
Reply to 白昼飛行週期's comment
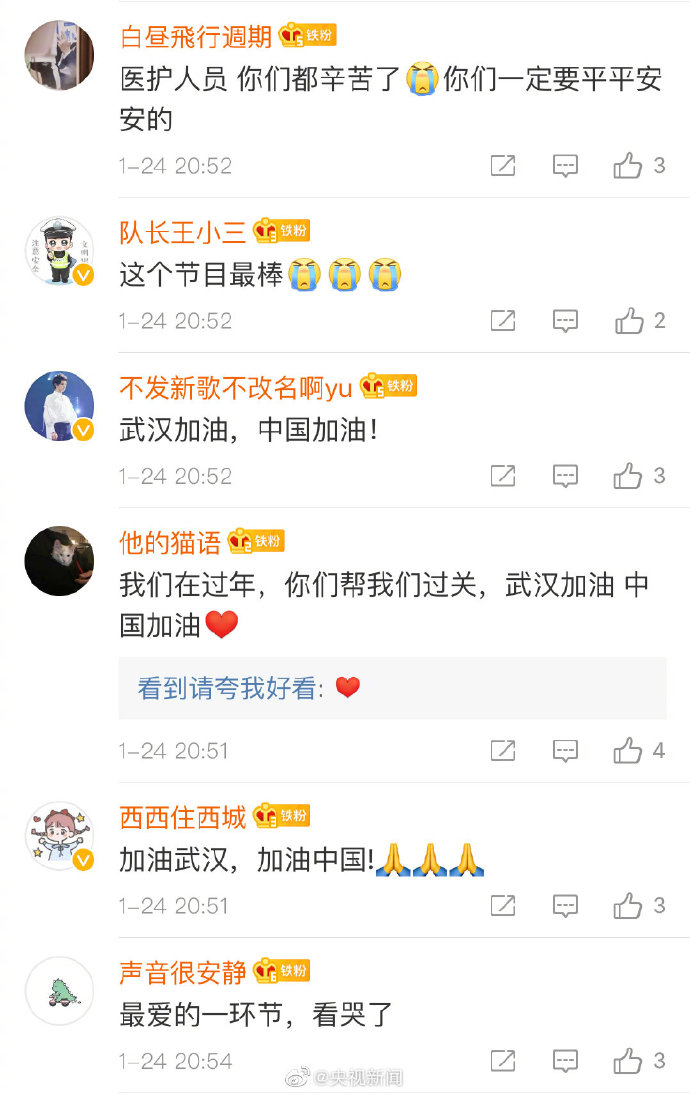point(565,166)
